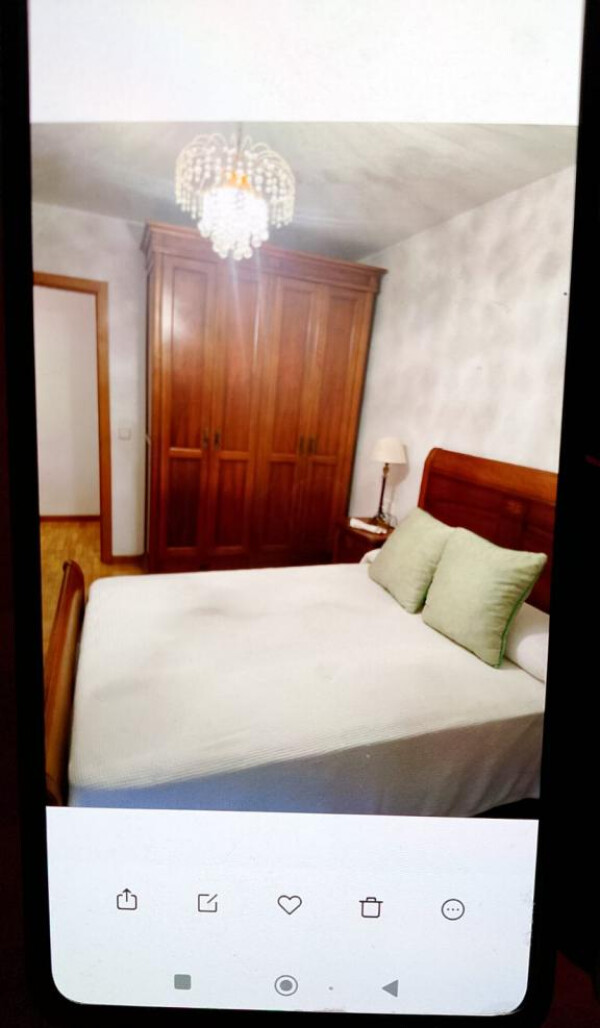Edit the photo
Viewport: 600px width, 1028px height.
207,903
